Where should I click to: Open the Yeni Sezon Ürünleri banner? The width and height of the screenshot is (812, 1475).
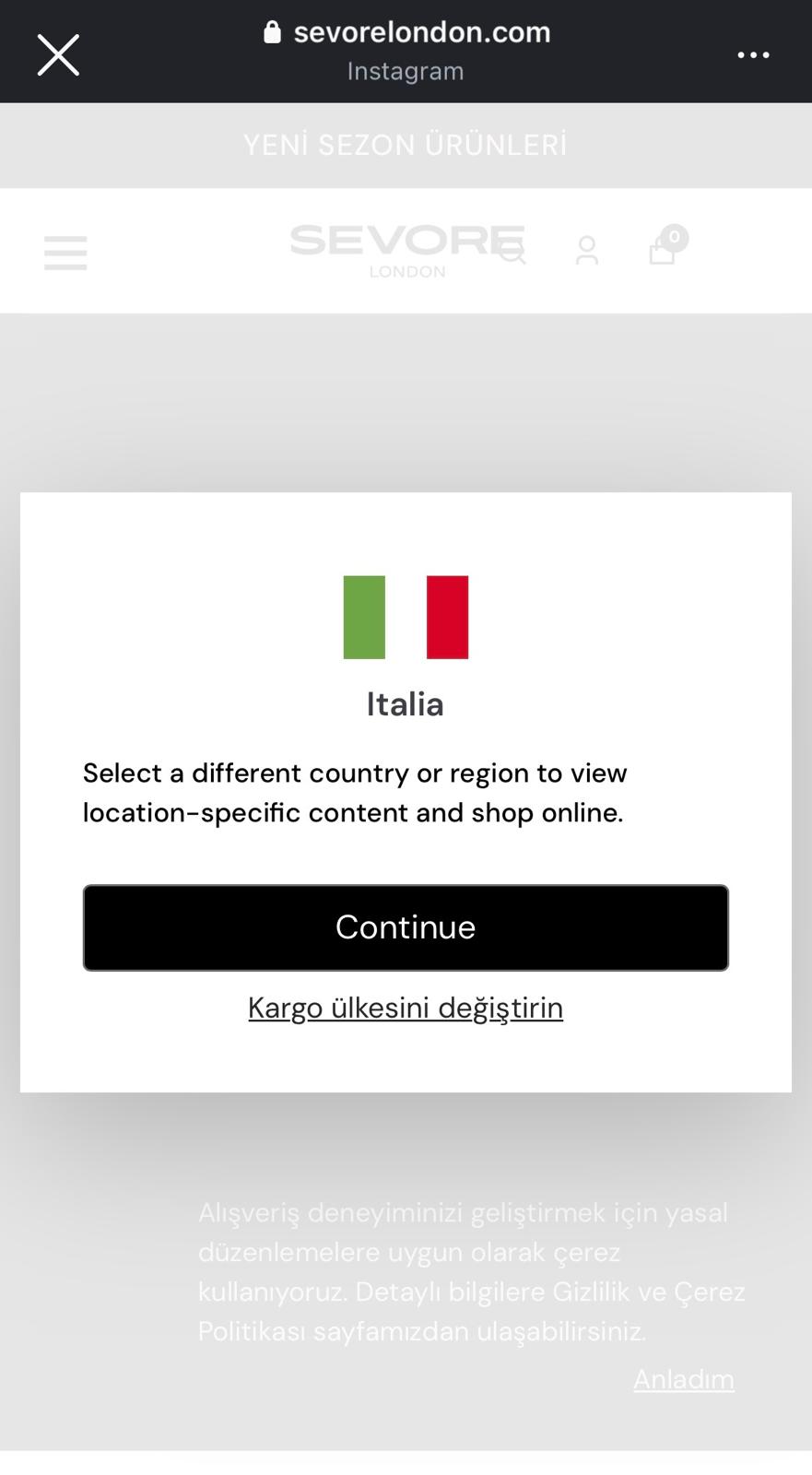[406, 145]
